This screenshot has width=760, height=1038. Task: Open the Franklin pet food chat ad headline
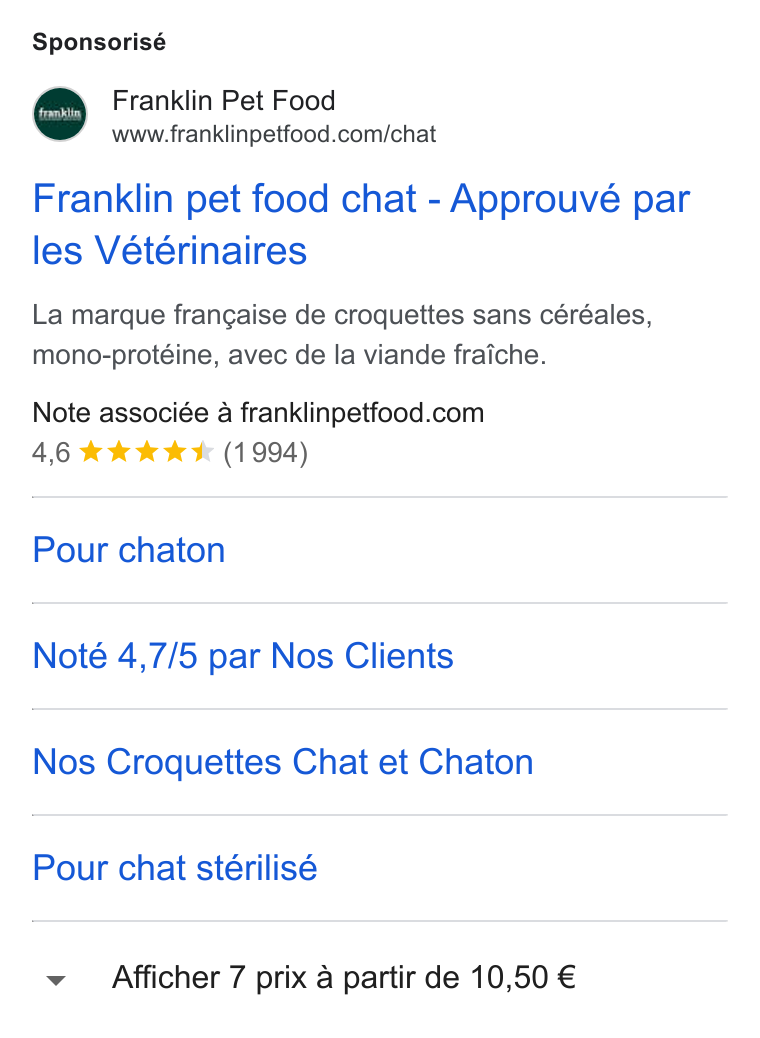pos(361,224)
